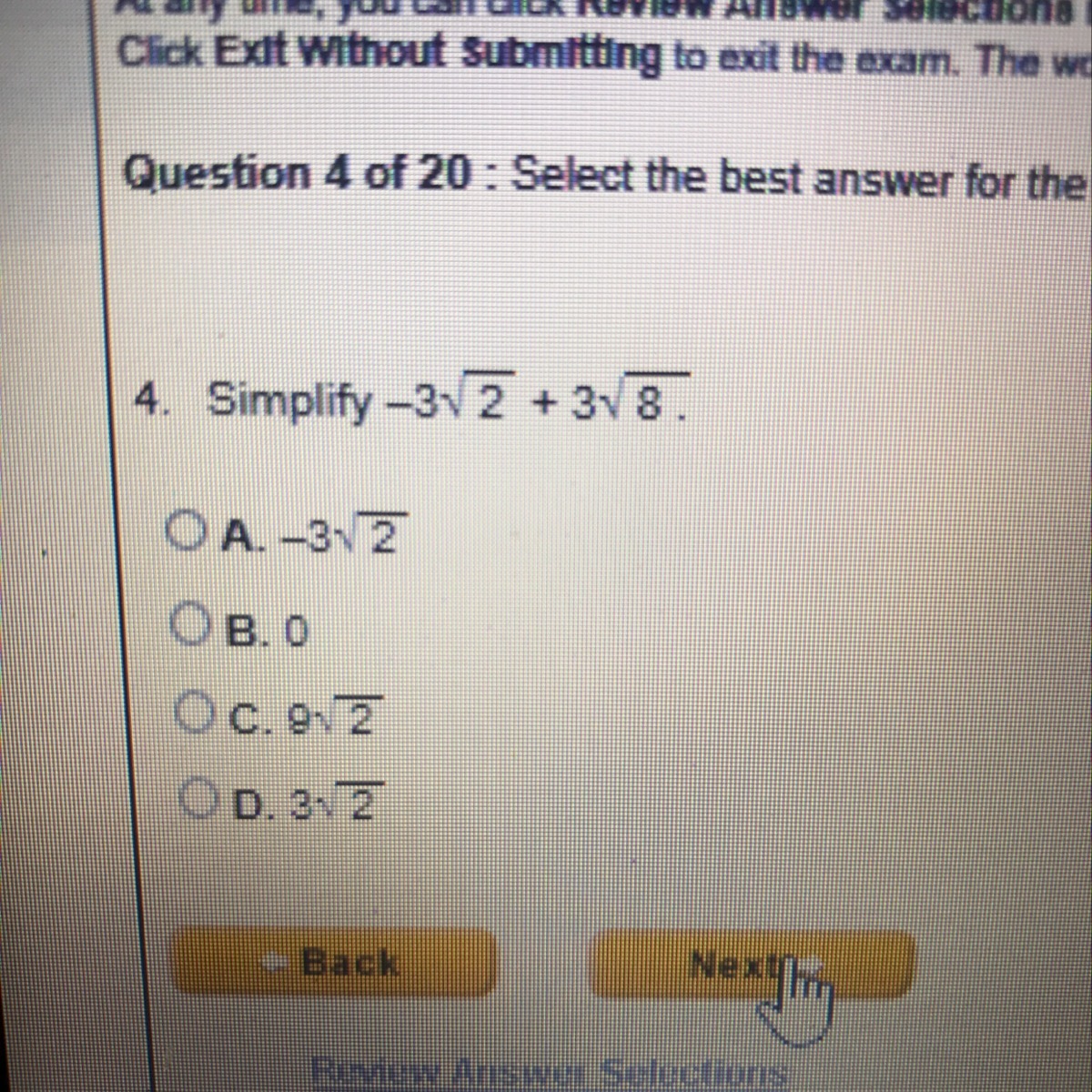
Task: Choose answer B, 0
Action: [x=186, y=626]
